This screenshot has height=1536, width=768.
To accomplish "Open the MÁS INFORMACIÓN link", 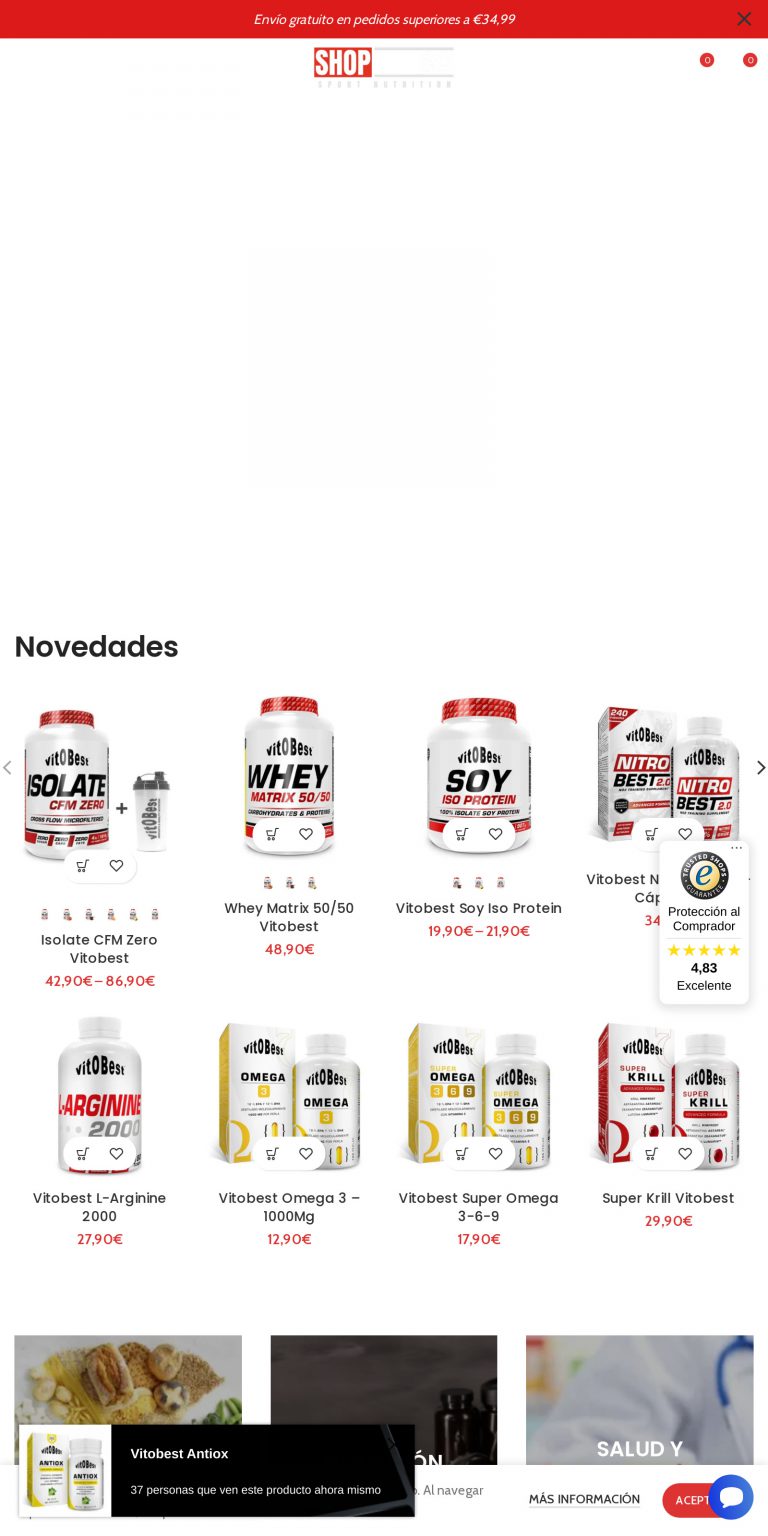I will 584,1499.
